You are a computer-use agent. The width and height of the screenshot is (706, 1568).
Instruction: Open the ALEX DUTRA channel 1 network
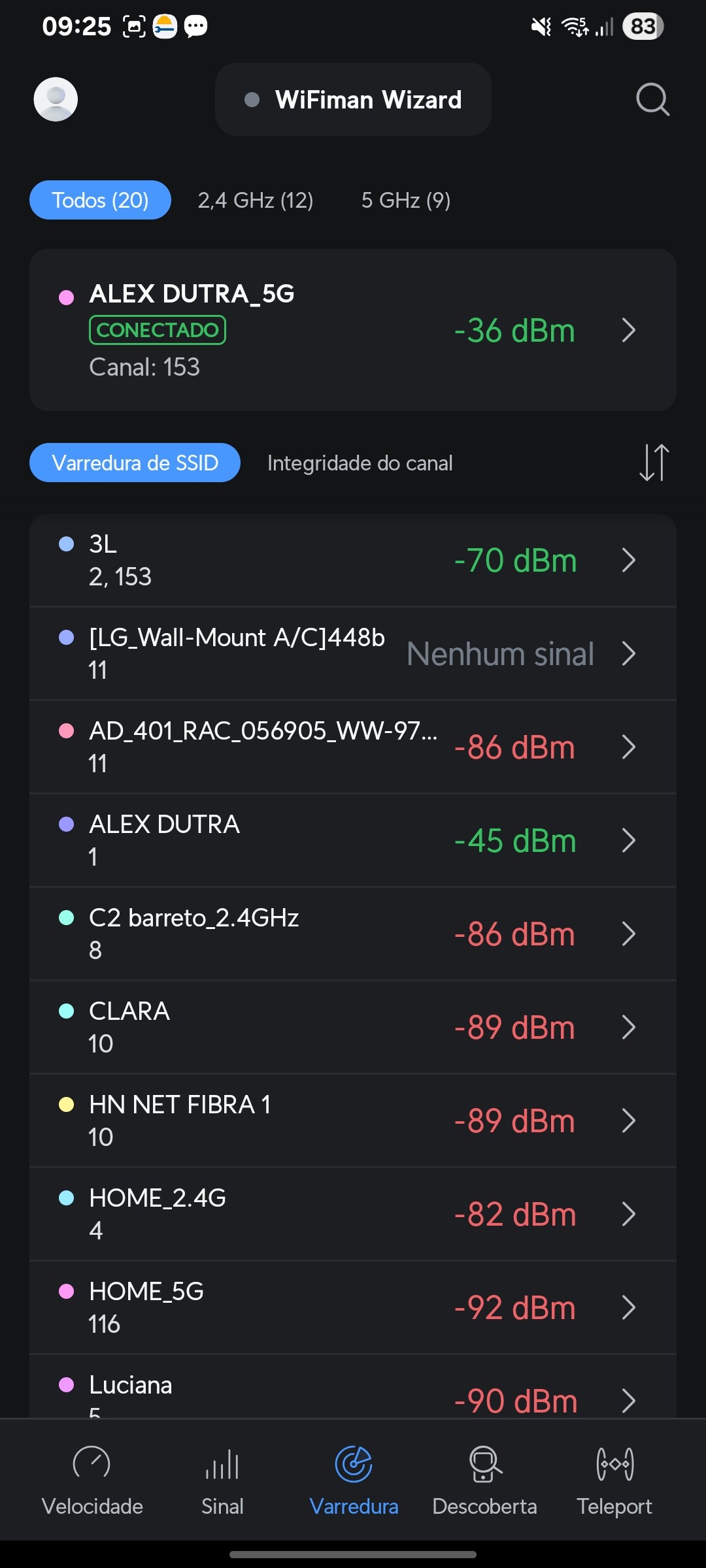[353, 840]
